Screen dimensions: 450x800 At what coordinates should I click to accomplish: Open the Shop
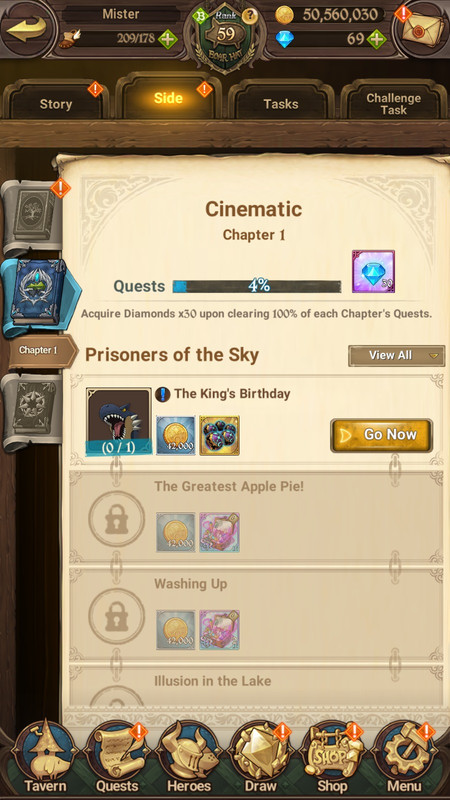pos(333,757)
